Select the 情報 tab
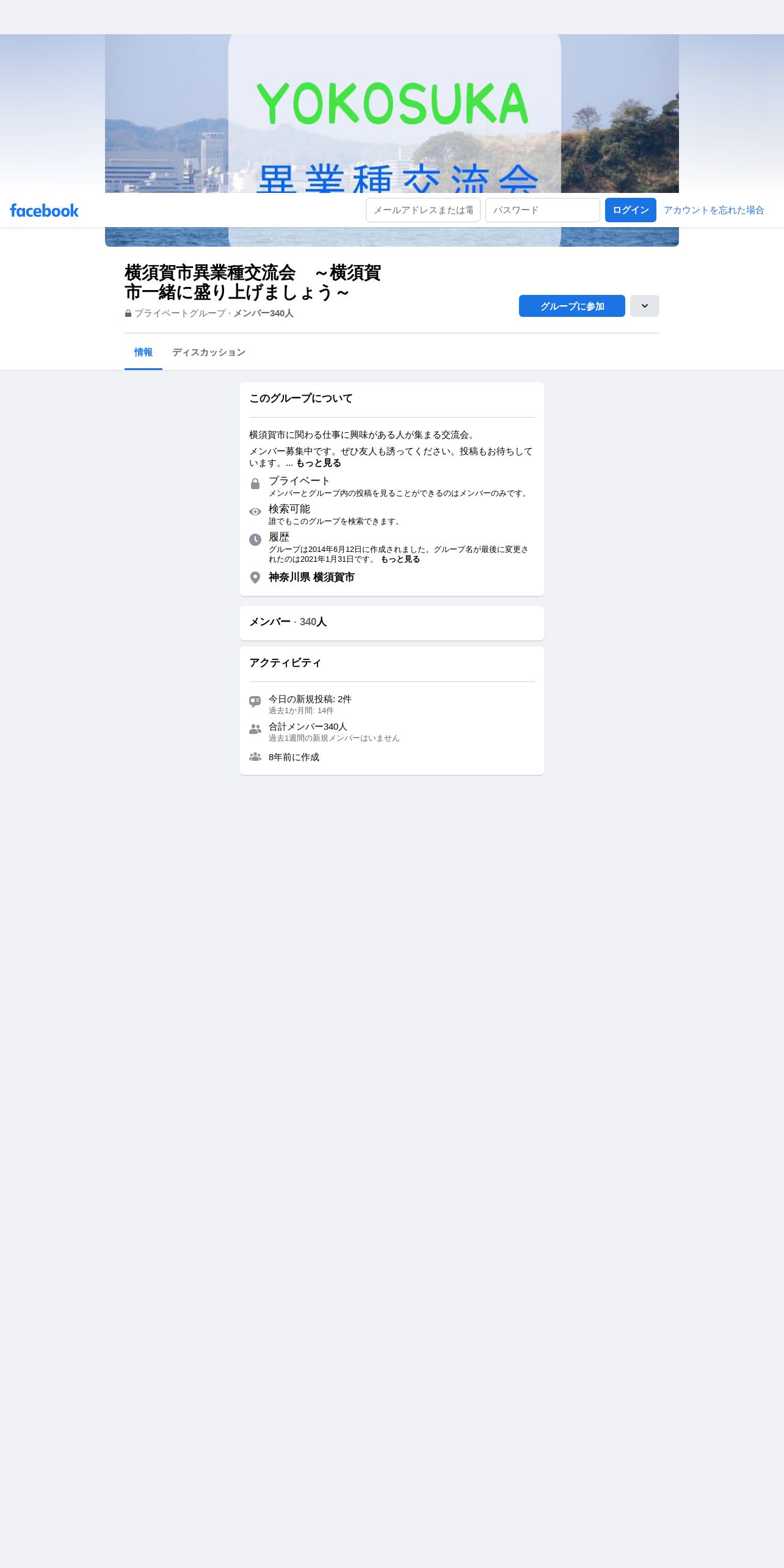Image resolution: width=784 pixels, height=1568 pixels. (x=143, y=352)
